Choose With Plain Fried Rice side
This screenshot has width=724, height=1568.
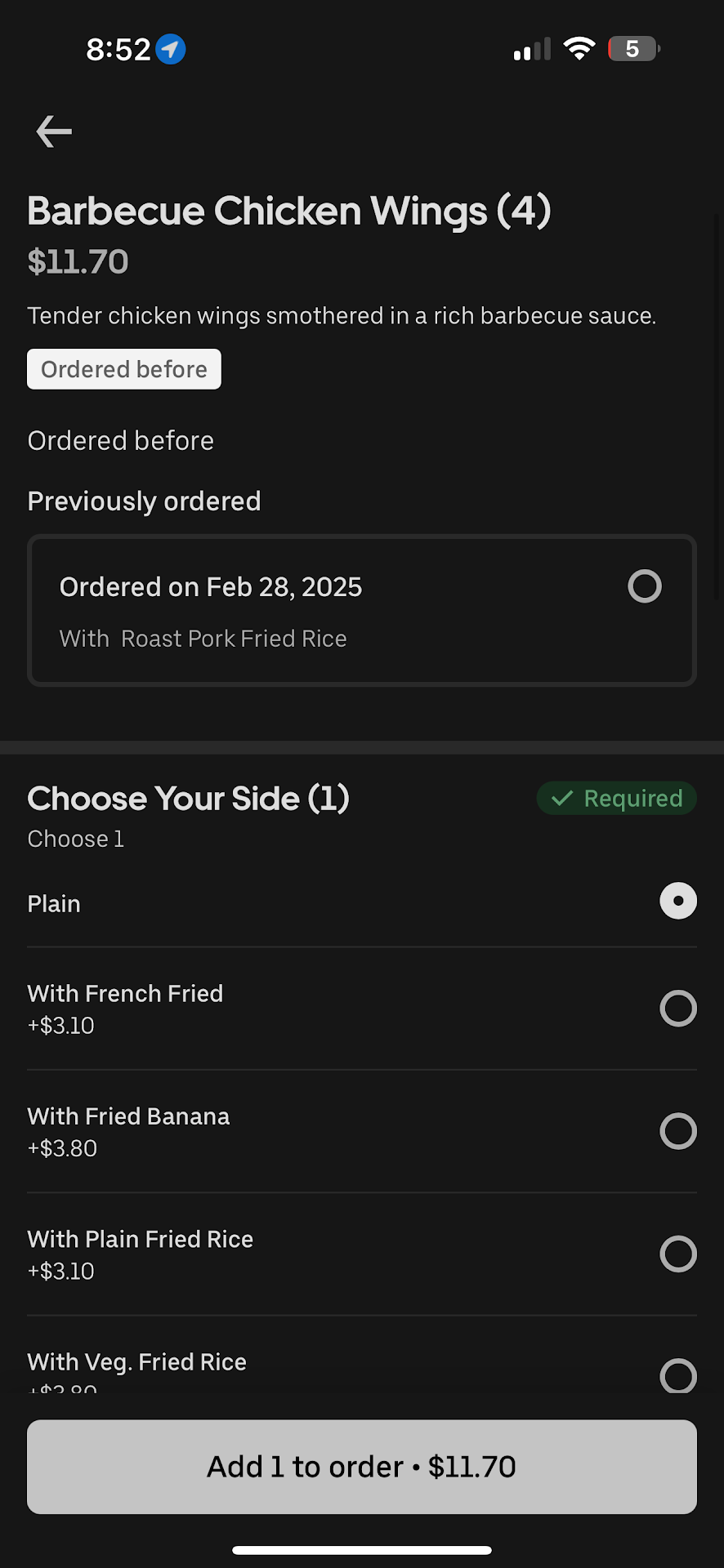tap(677, 1254)
